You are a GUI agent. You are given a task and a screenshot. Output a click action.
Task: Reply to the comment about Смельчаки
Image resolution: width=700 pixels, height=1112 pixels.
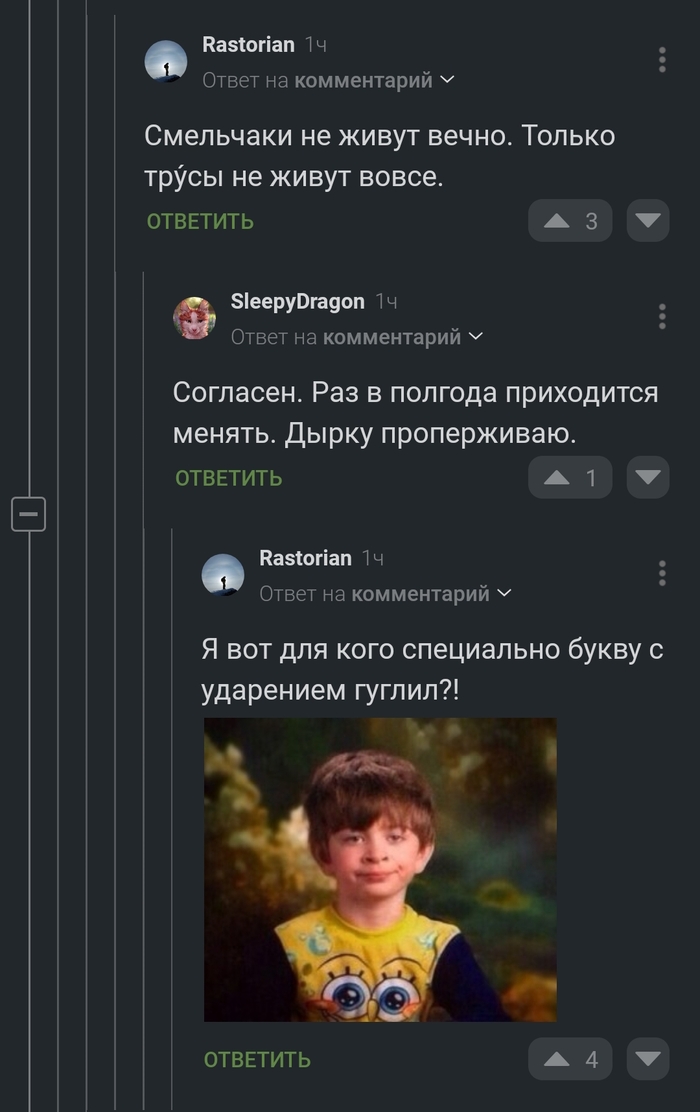click(200, 221)
